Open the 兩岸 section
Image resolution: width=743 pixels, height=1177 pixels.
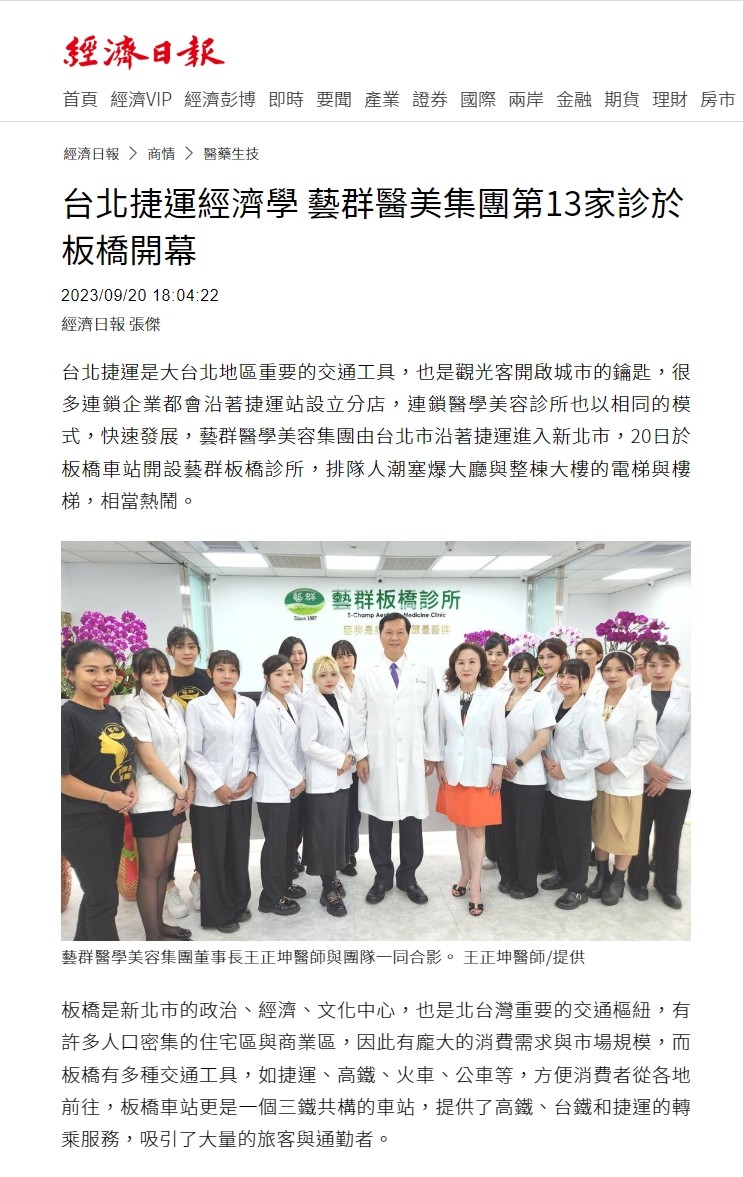tap(526, 99)
